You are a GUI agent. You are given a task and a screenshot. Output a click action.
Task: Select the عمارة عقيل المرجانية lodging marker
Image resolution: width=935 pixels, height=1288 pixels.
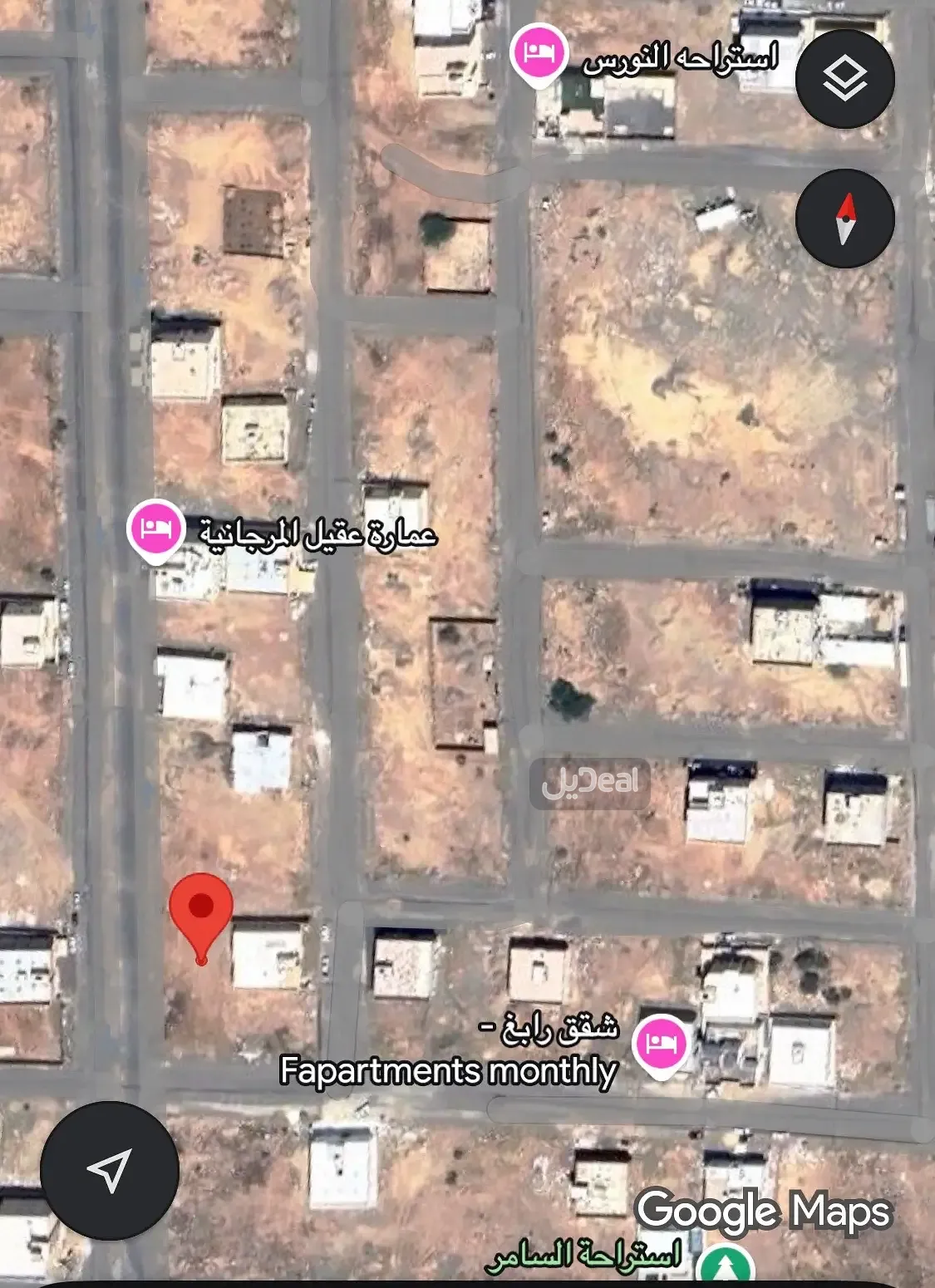[155, 530]
